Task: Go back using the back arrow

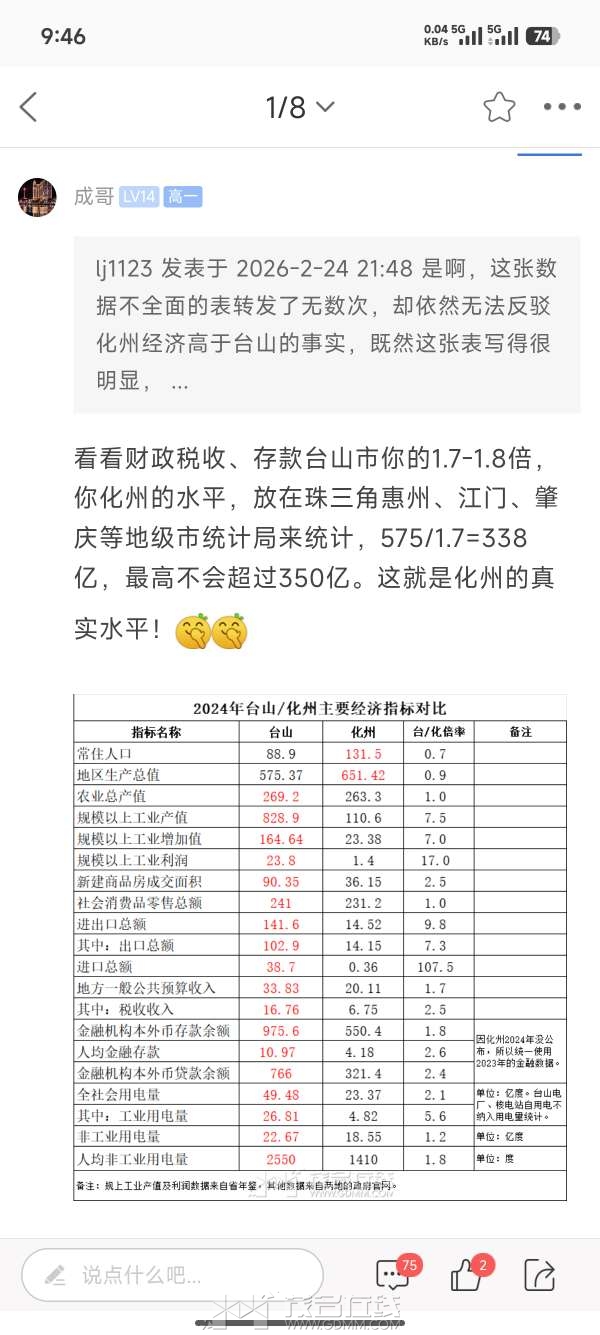Action: point(29,107)
